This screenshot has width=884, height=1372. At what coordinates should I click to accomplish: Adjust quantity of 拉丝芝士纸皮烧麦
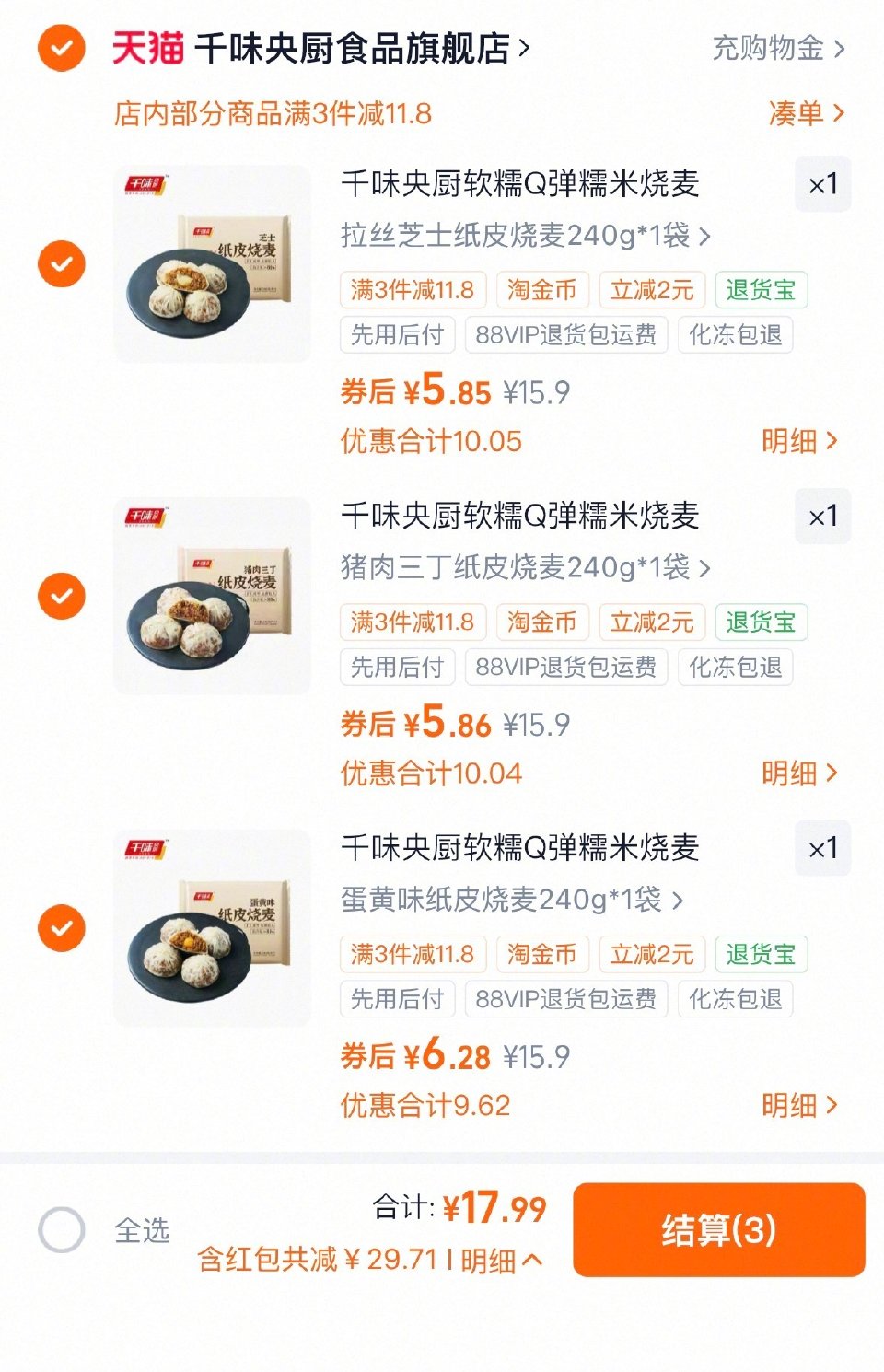(x=822, y=184)
